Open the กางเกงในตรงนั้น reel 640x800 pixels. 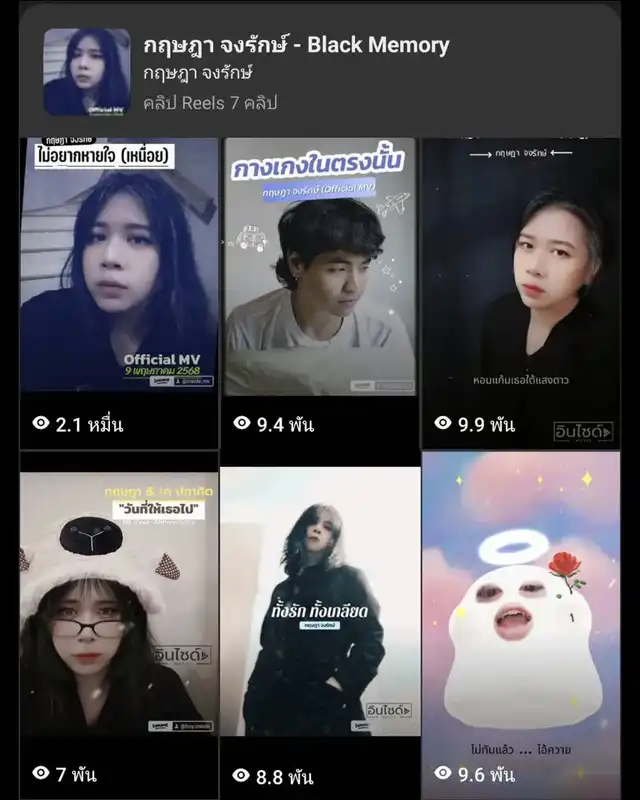point(320,290)
